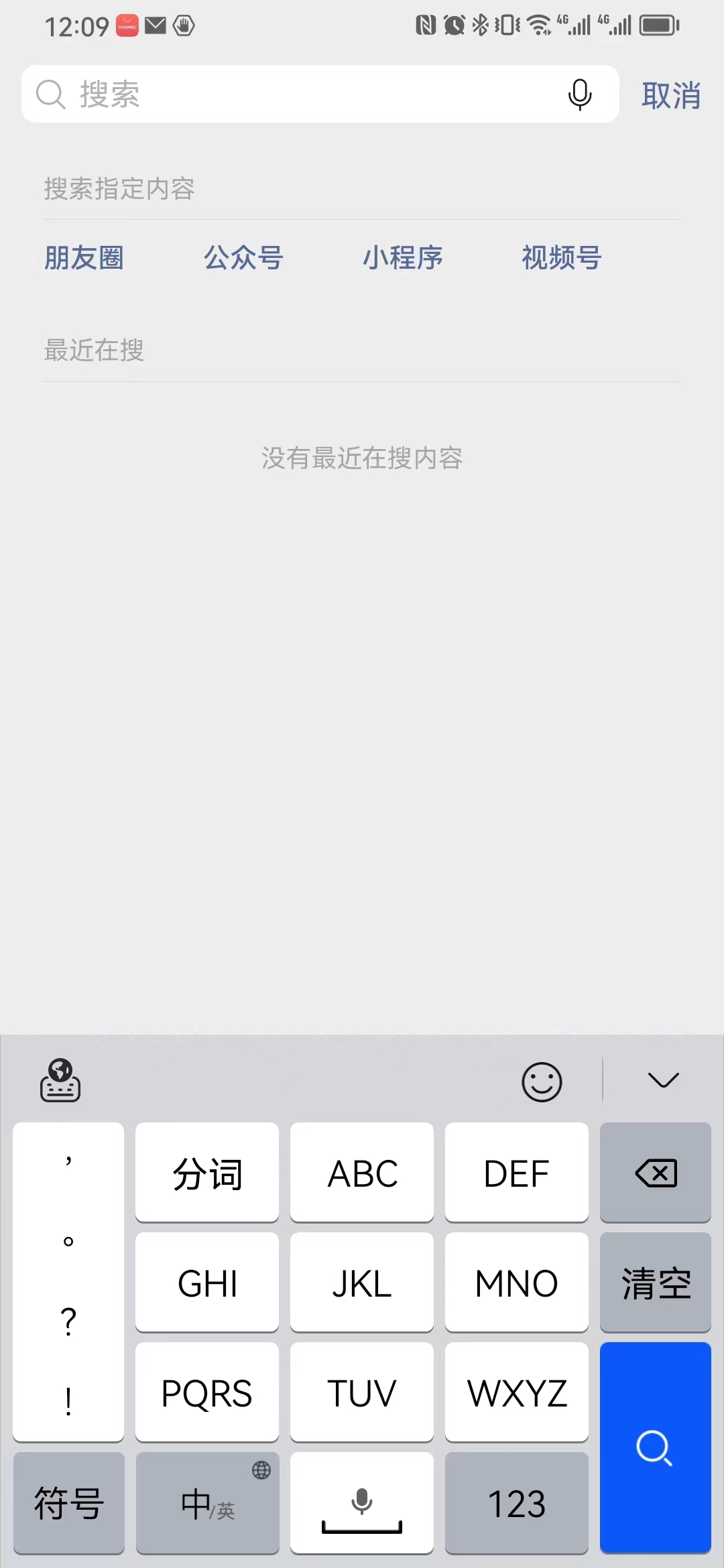Tap the 分词 key
This screenshot has width=724, height=1568.
[207, 1173]
